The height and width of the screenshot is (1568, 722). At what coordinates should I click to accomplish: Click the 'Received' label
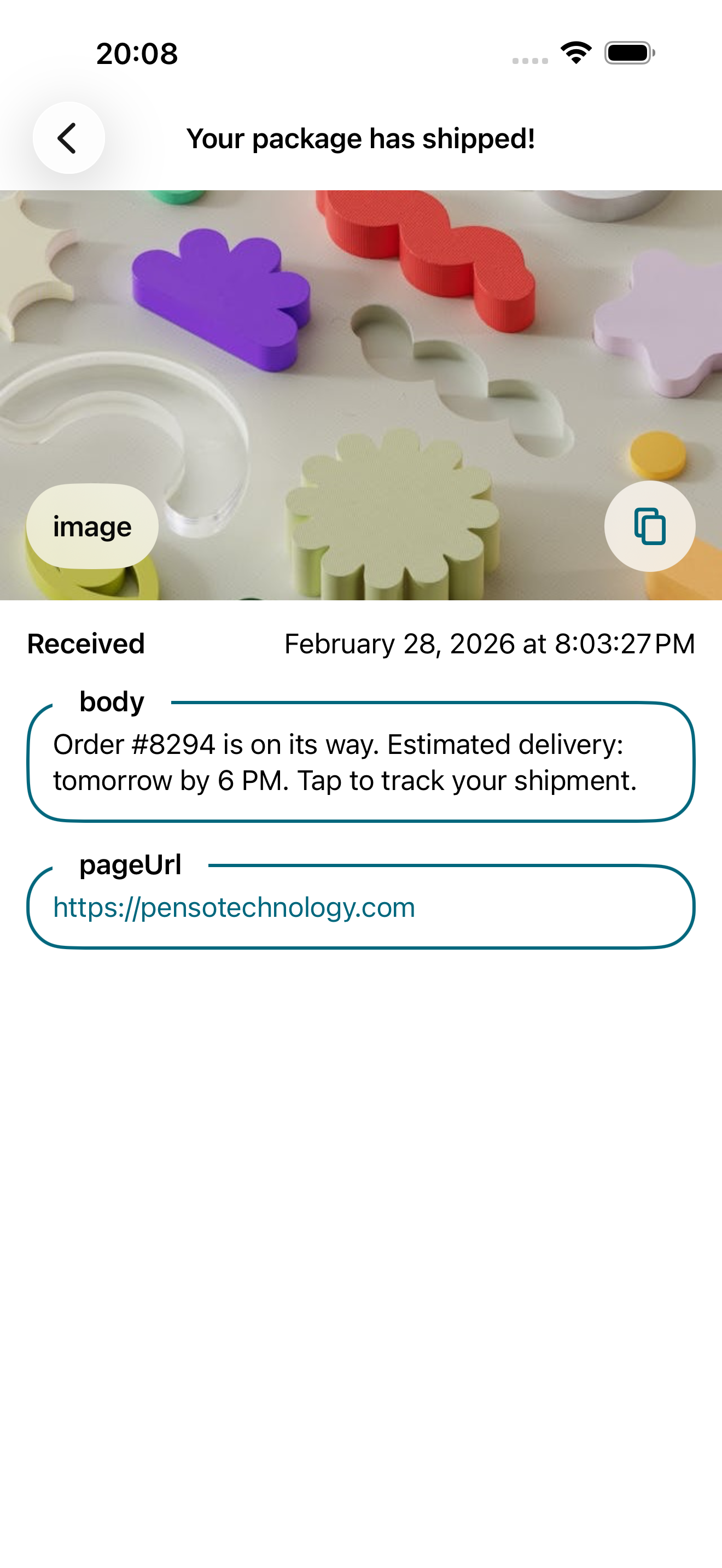pyautogui.click(x=85, y=643)
